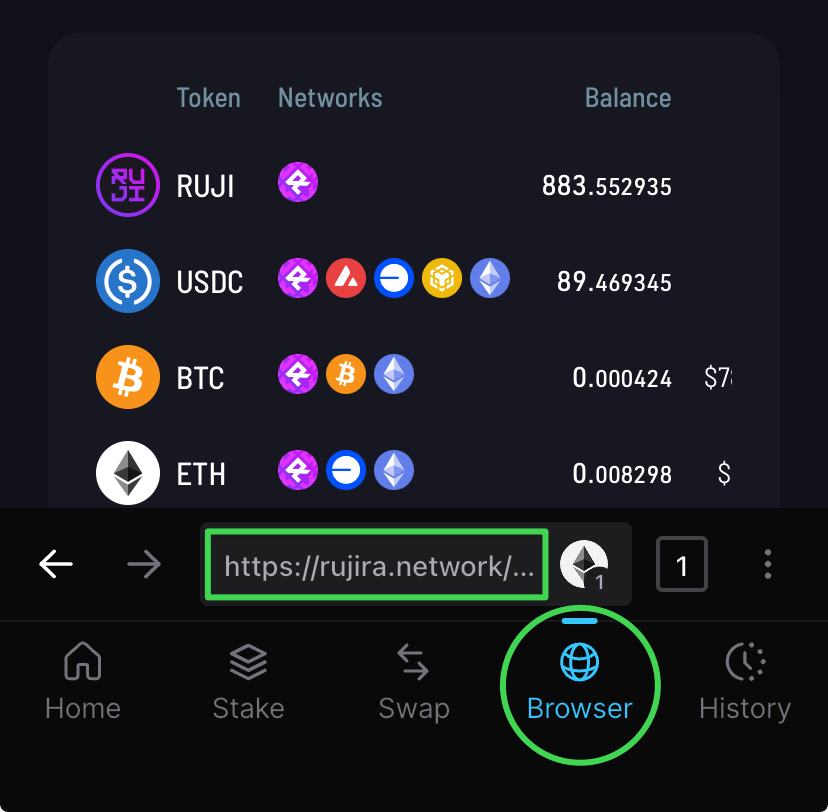Switch to the Stake tab
The width and height of the screenshot is (828, 812).
tap(248, 682)
